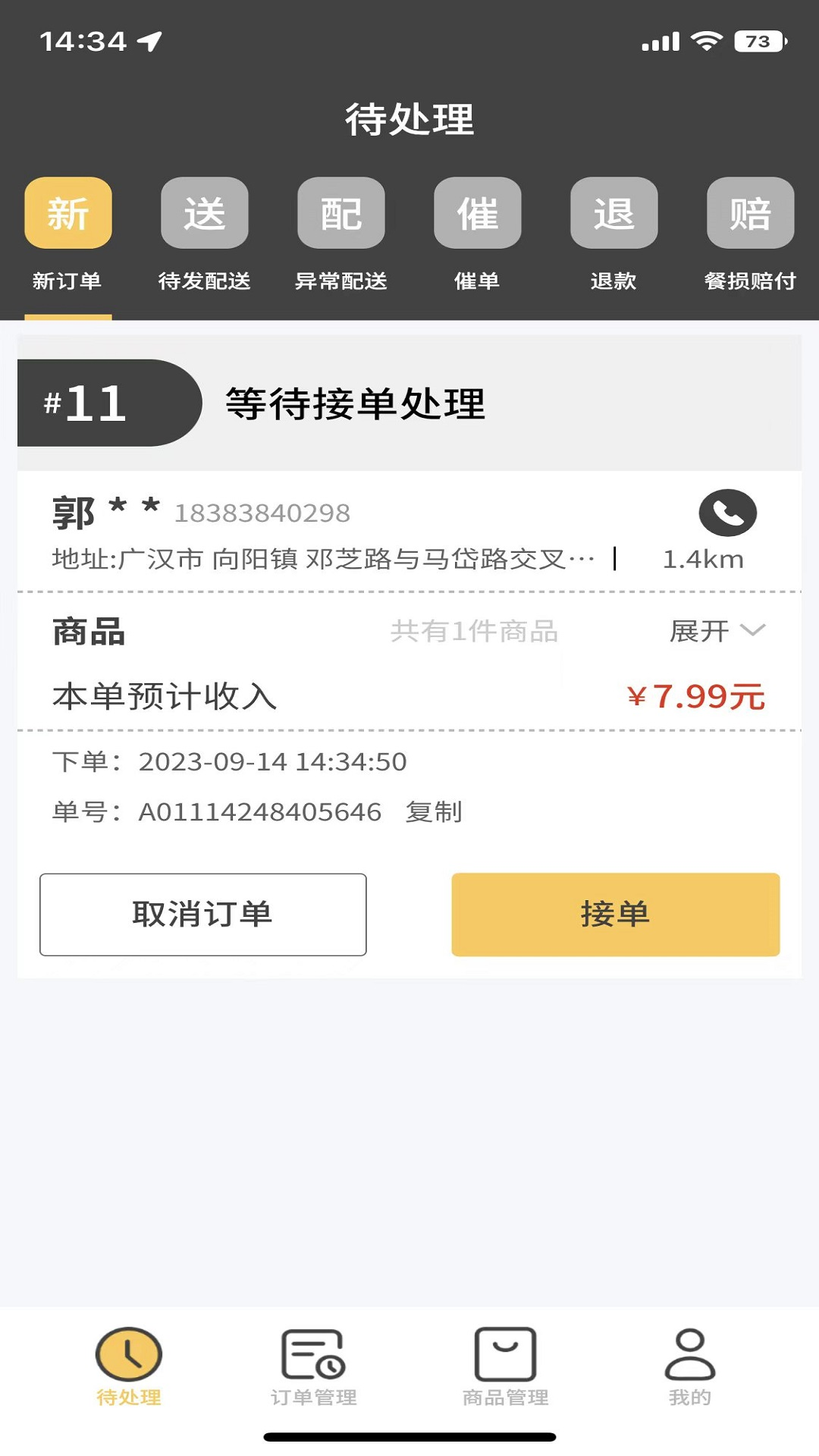
Task: Tap the 异常配送 abnormal delivery icon
Action: [x=340, y=213]
